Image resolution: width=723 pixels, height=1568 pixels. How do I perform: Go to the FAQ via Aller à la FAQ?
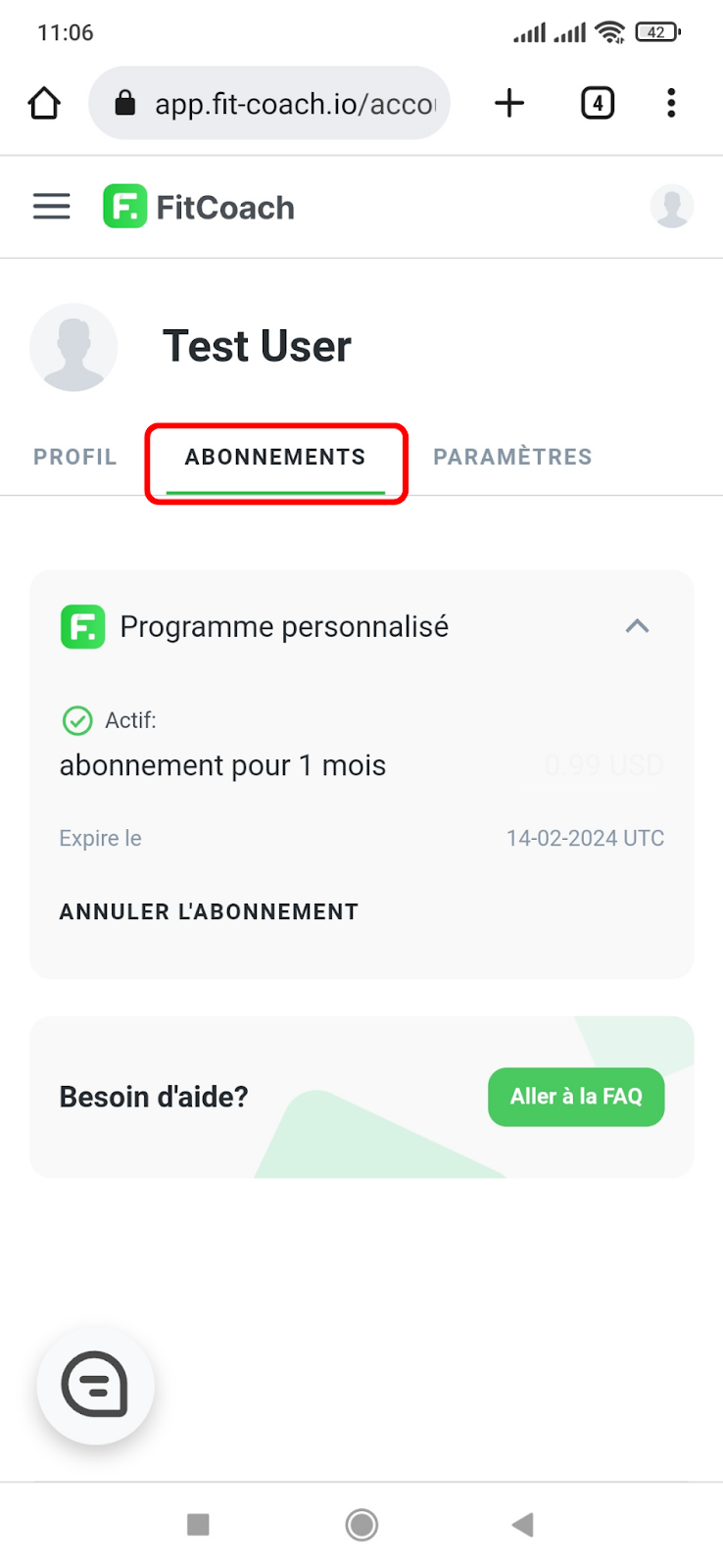point(576,1097)
